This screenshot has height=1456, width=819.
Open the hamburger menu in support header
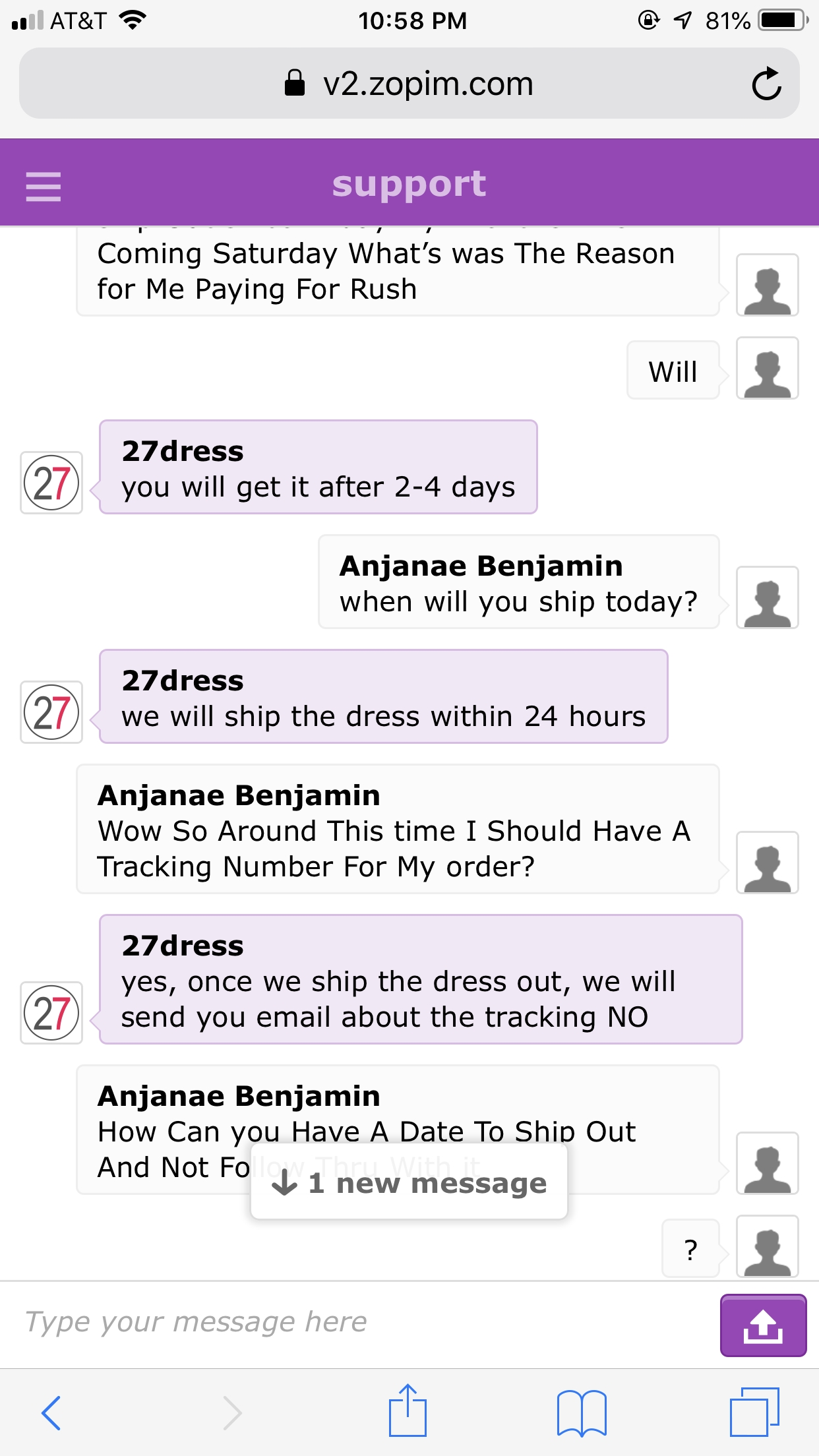click(44, 186)
